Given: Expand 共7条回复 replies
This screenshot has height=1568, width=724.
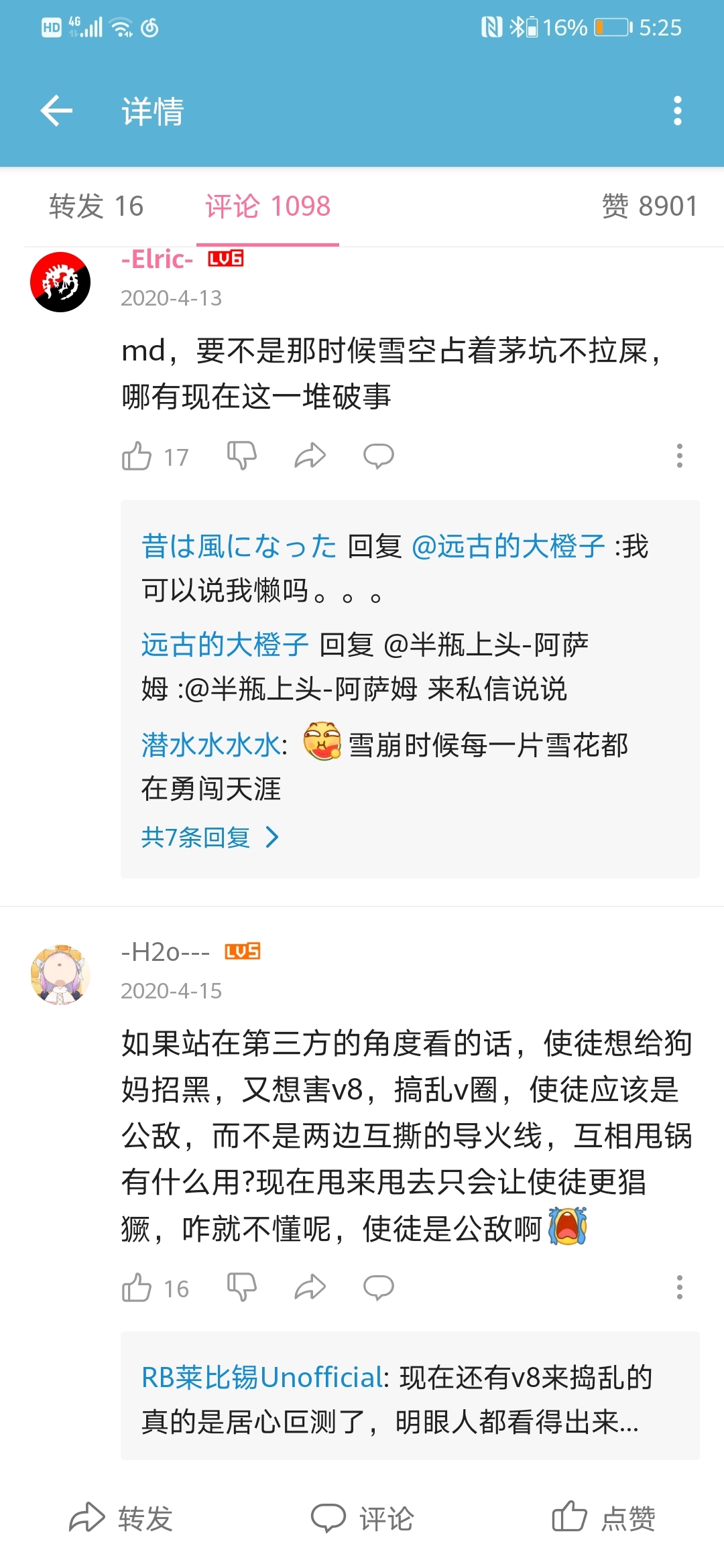Looking at the screenshot, I should coord(209,837).
